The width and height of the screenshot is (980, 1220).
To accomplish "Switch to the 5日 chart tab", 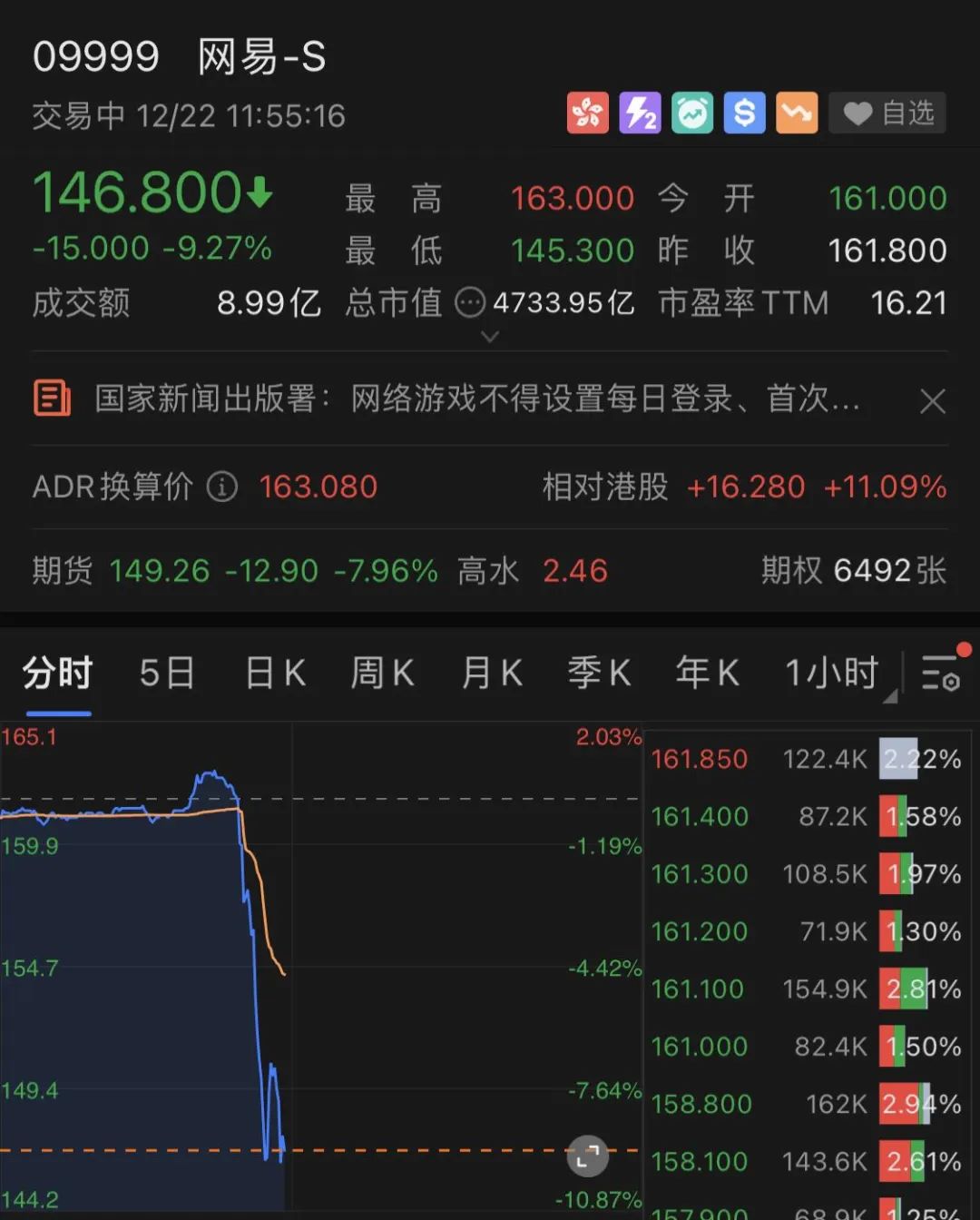I will (167, 674).
